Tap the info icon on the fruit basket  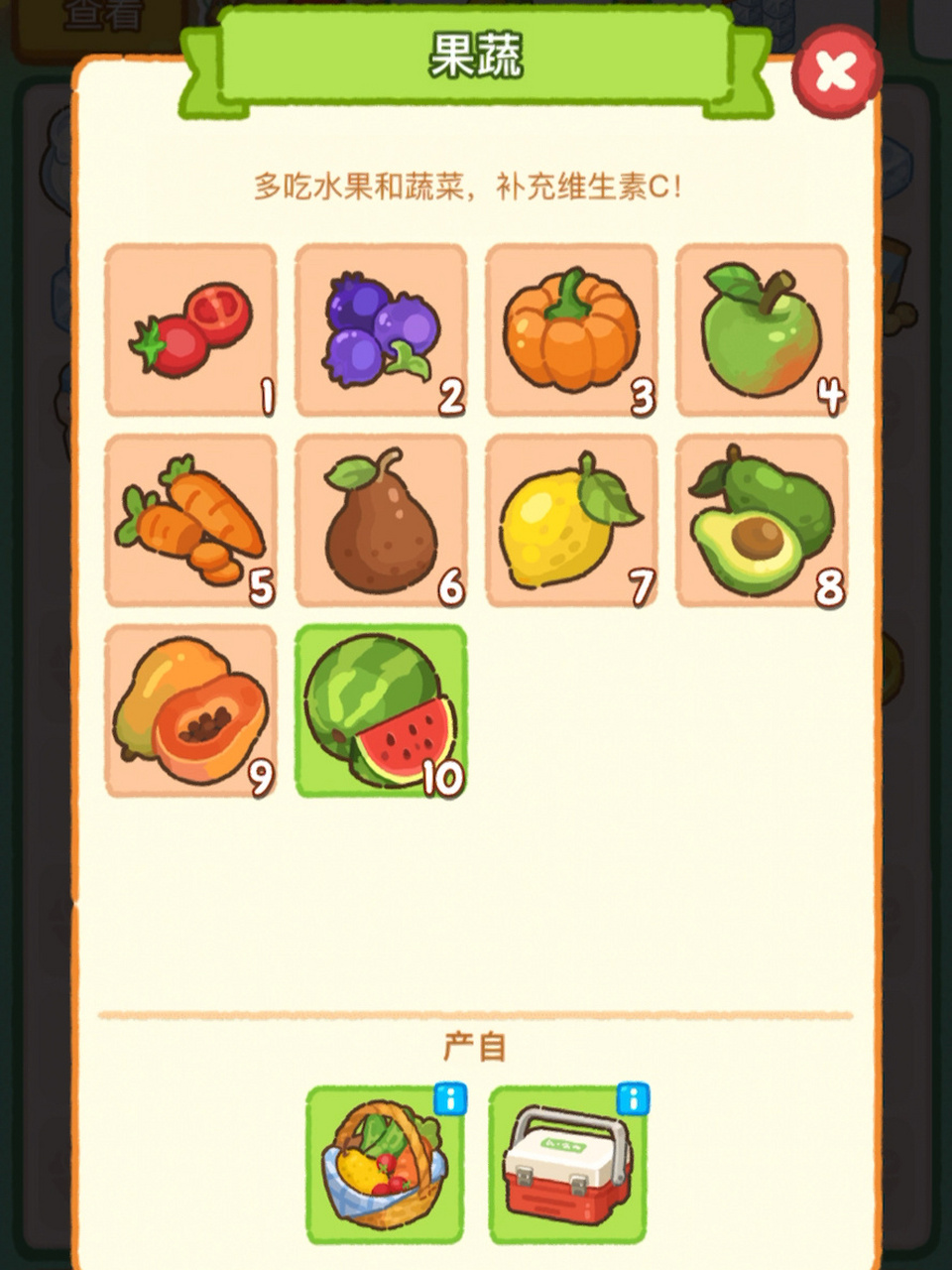pyautogui.click(x=449, y=1099)
